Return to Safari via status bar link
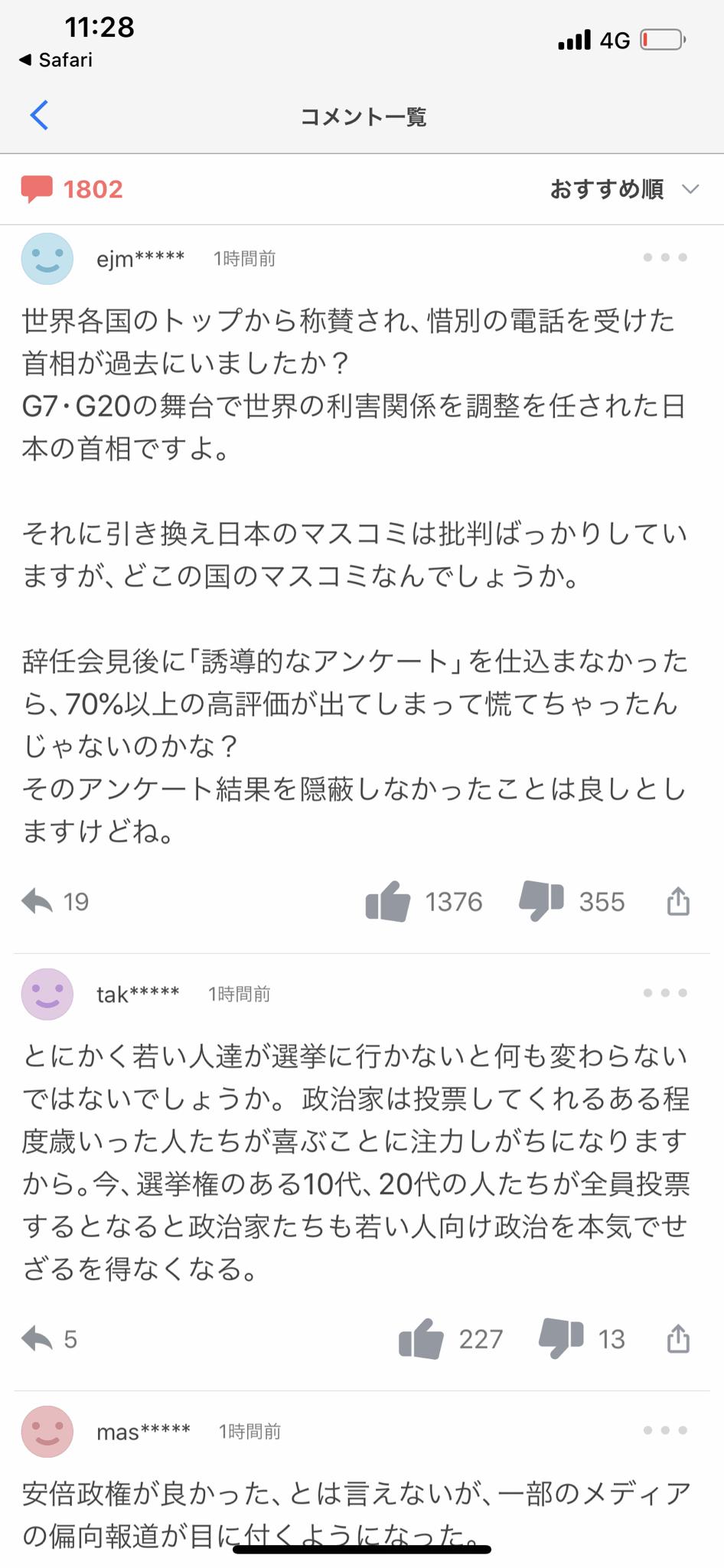 click(55, 60)
